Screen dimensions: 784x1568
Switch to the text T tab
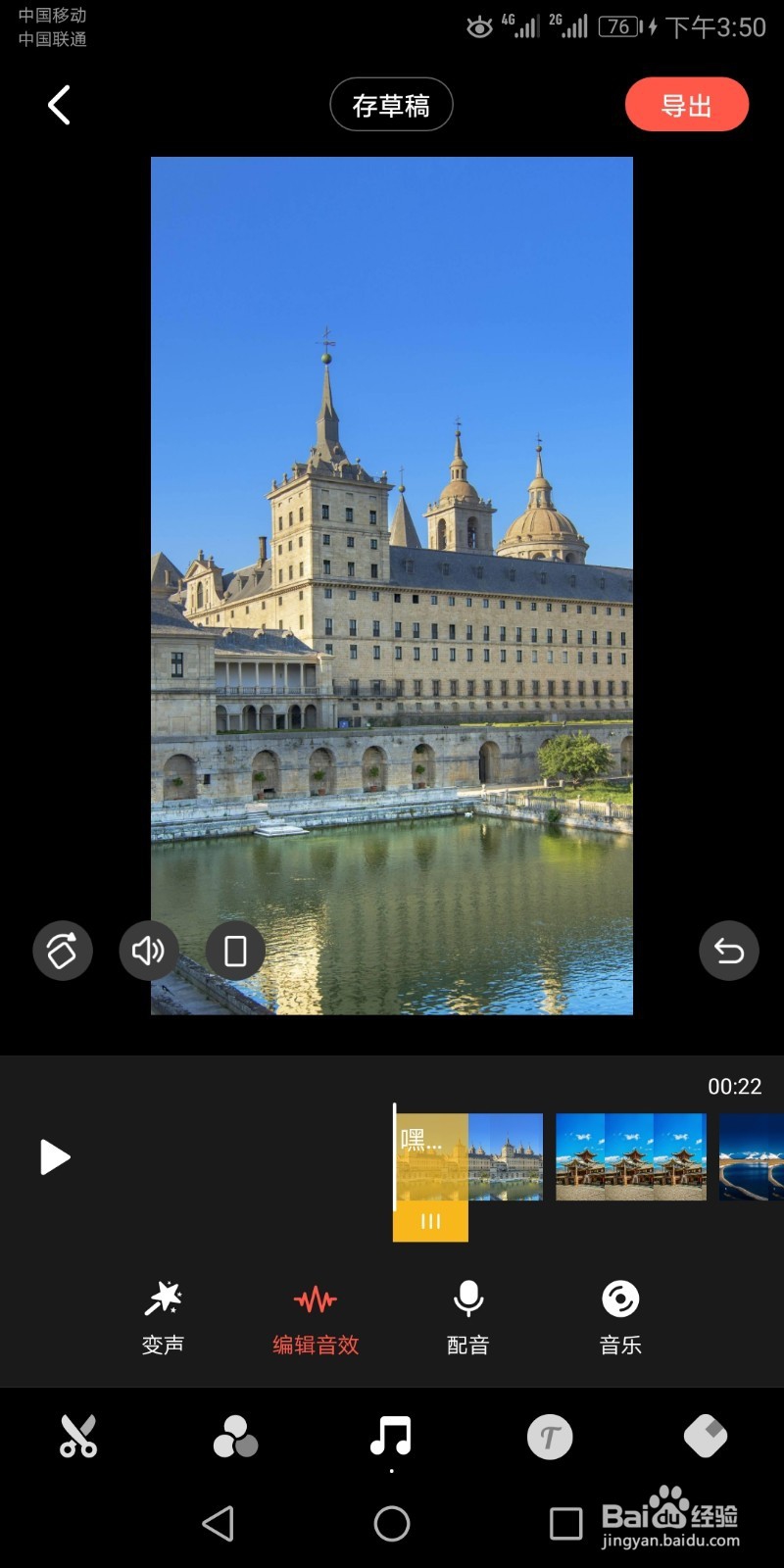click(550, 1438)
